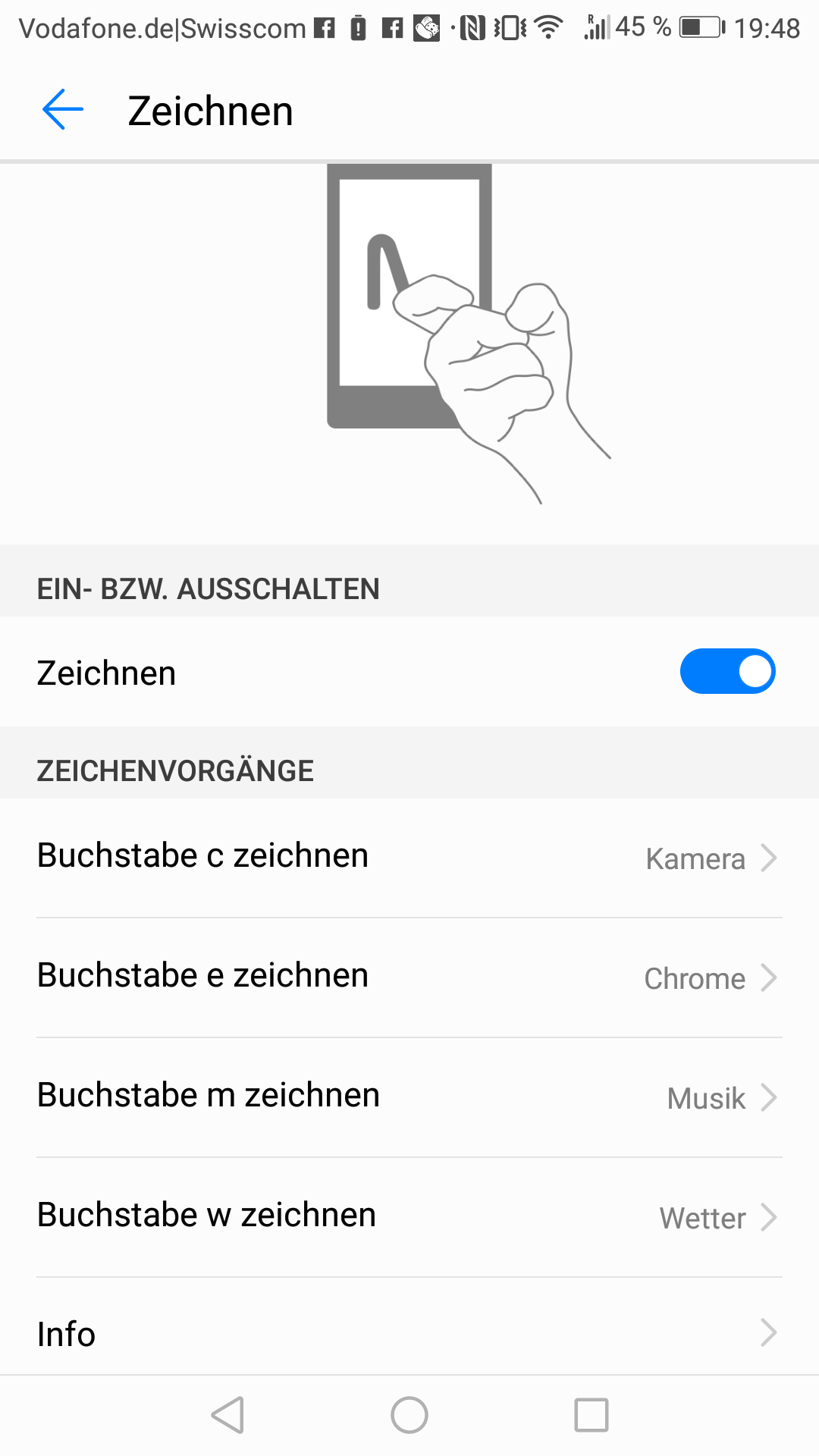Change the app for Buchstabe w zeichnen
The height and width of the screenshot is (1456, 819).
pos(409,1217)
